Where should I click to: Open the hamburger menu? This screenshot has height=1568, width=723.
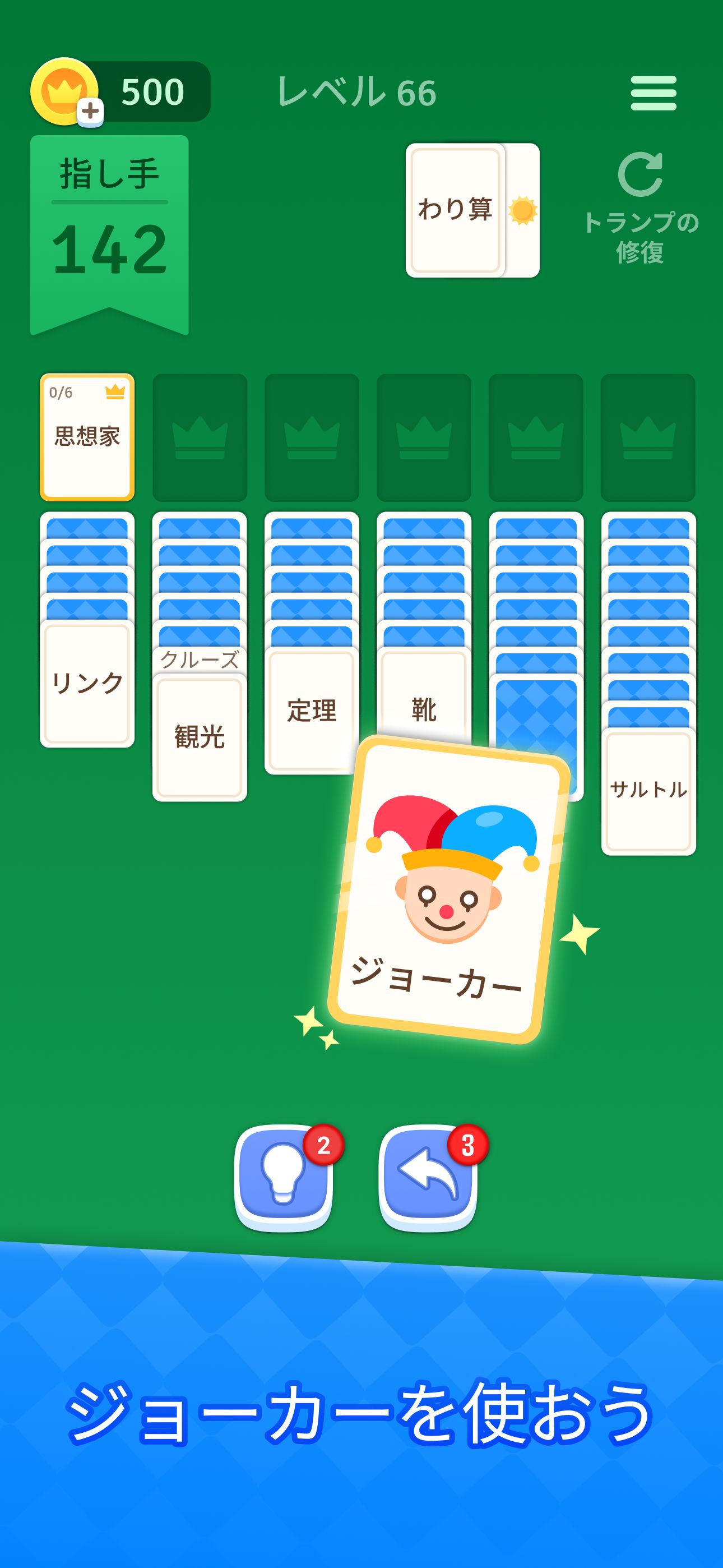653,93
